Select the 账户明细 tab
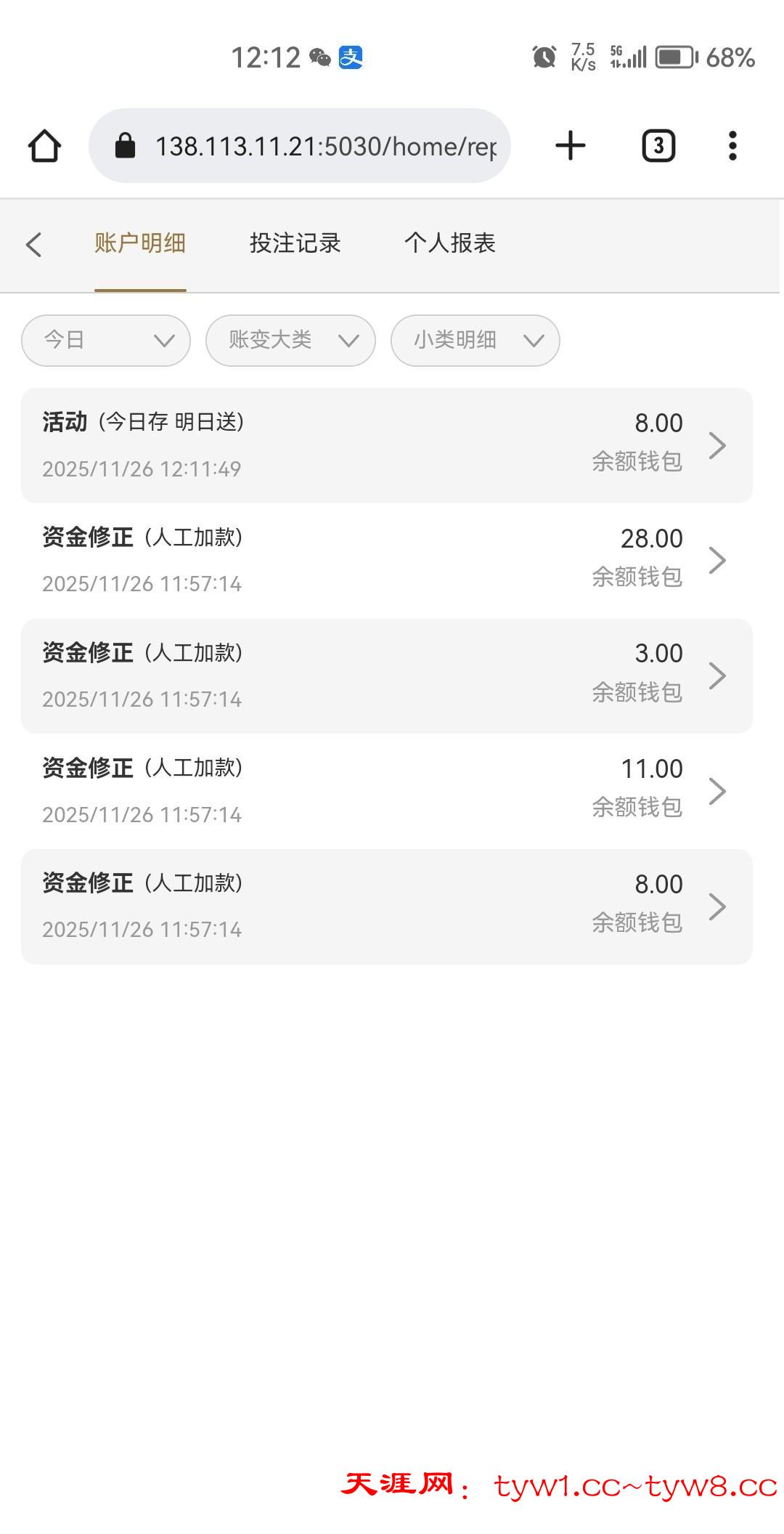This screenshot has width=784, height=1534. [x=140, y=243]
